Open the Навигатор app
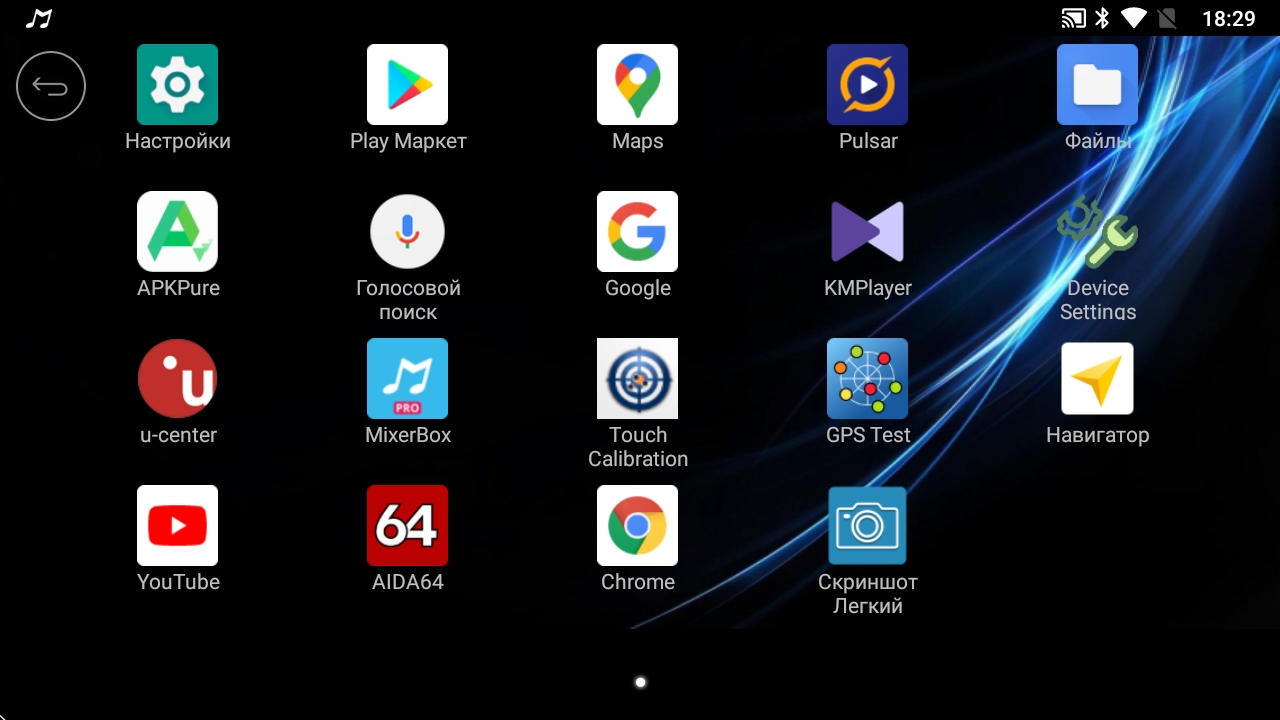 pyautogui.click(x=1097, y=379)
